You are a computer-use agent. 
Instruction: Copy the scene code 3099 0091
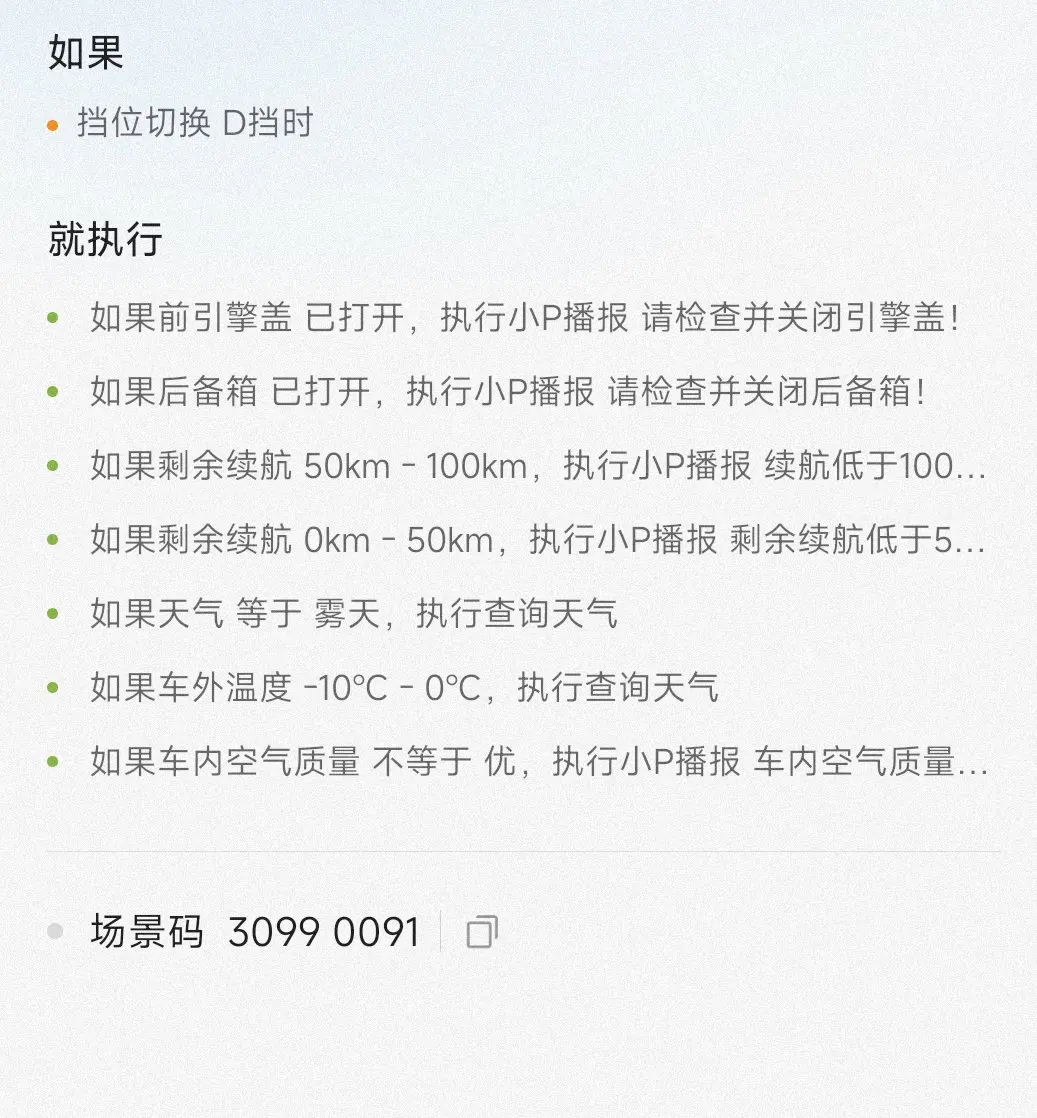point(482,931)
